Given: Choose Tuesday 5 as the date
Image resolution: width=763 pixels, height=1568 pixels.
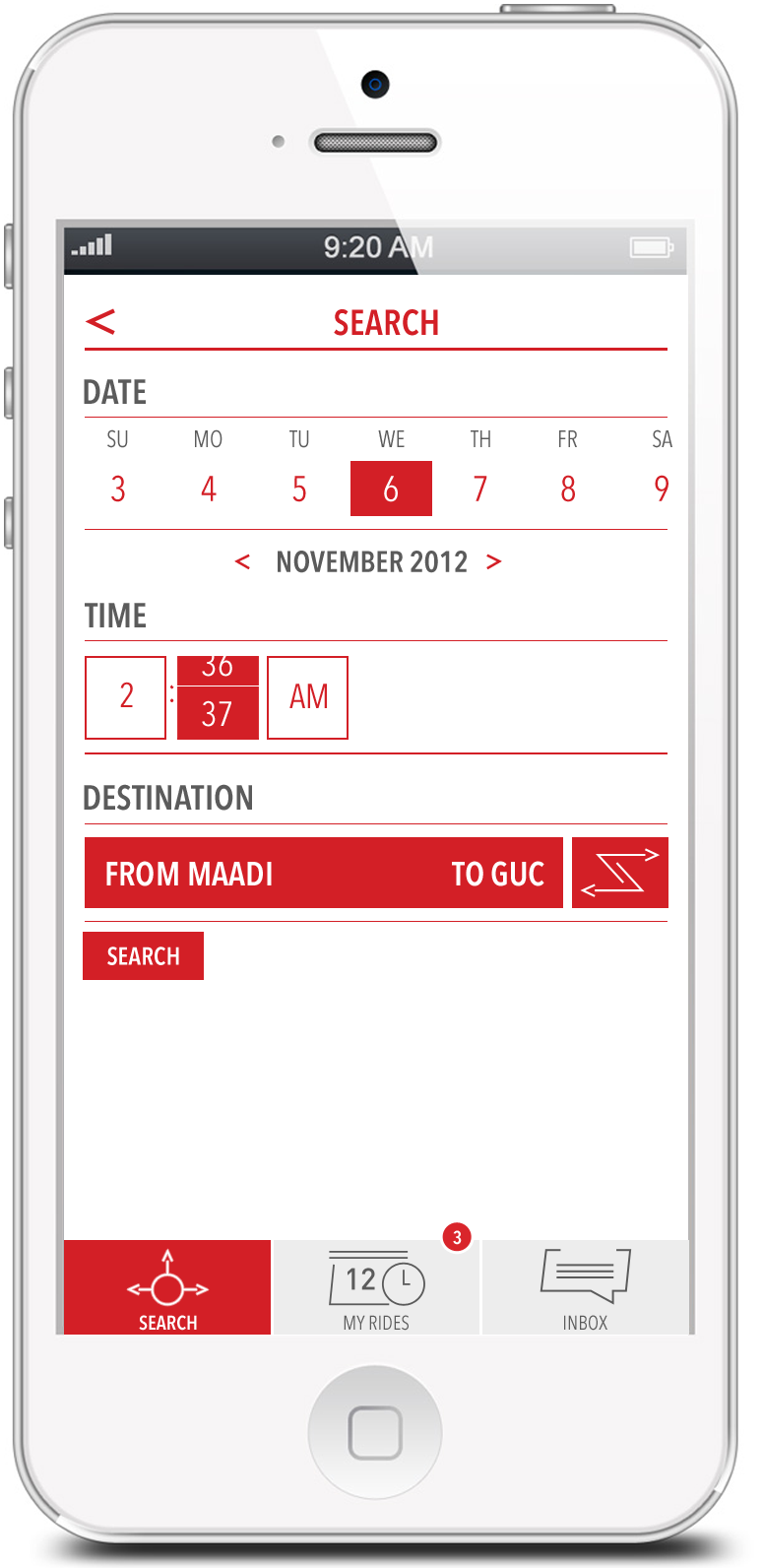Looking at the screenshot, I should pyautogui.click(x=299, y=489).
